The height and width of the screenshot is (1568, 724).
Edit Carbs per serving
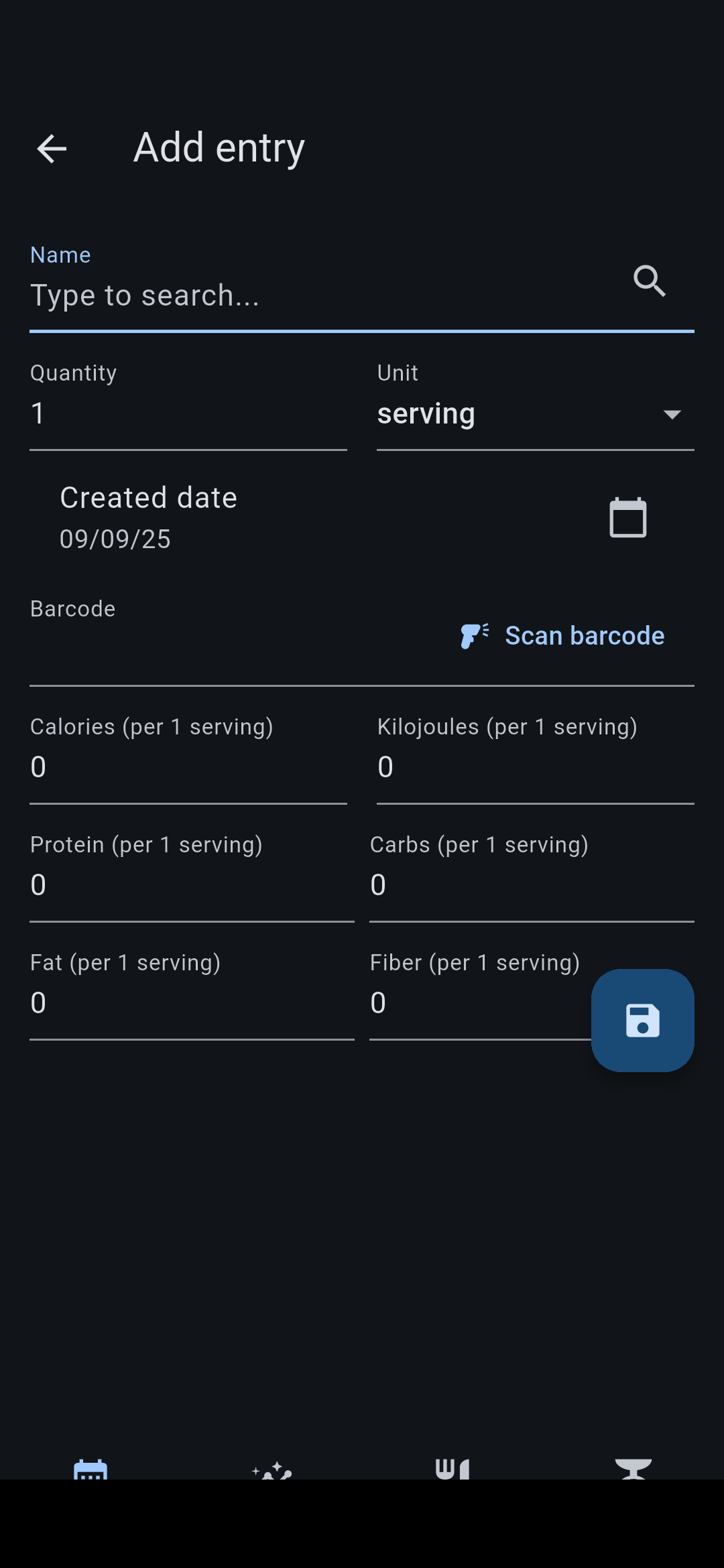pos(532,878)
